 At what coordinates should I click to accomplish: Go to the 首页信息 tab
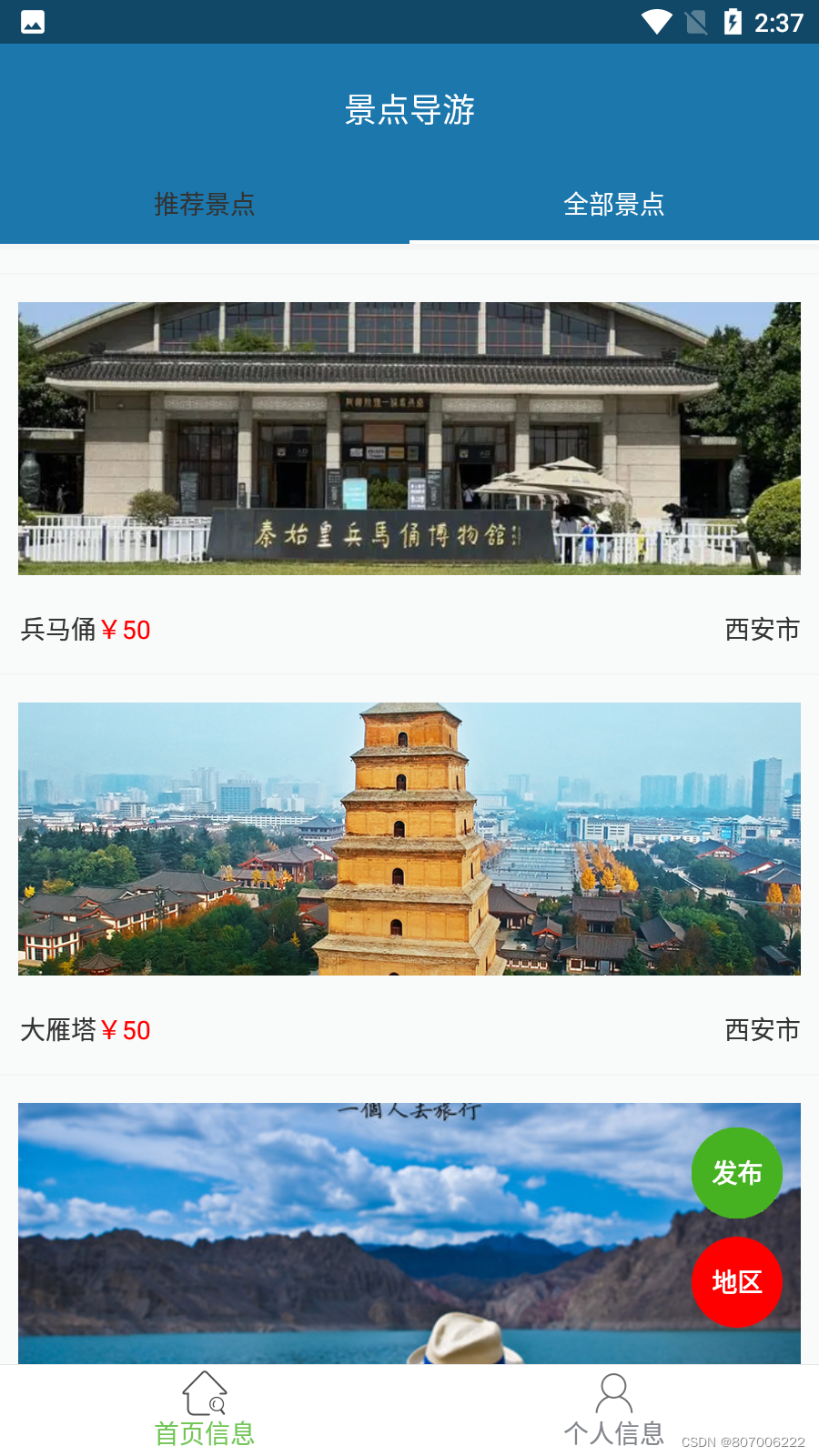pyautogui.click(x=205, y=1410)
